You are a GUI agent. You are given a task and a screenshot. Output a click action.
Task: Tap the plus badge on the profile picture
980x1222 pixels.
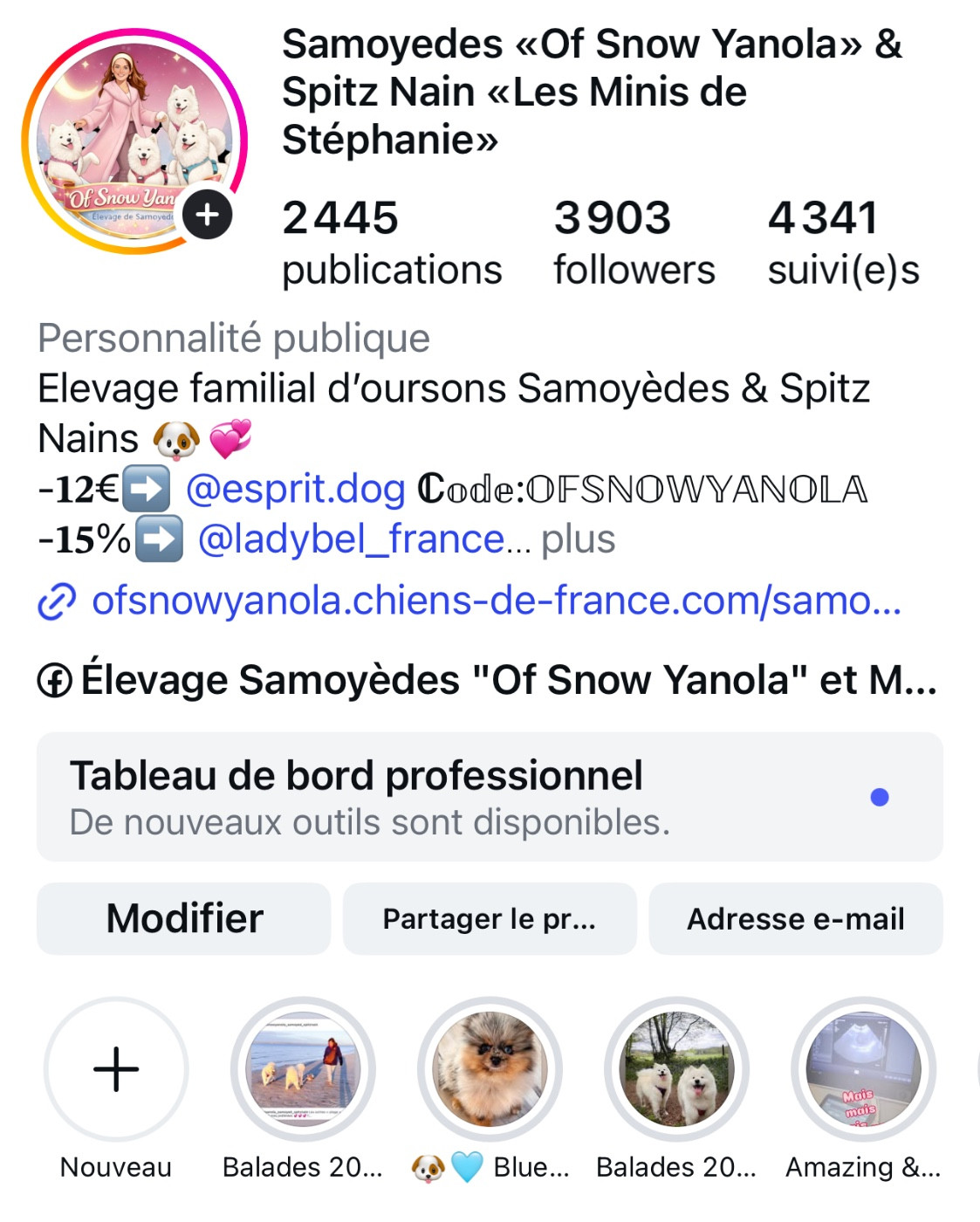pyautogui.click(x=207, y=214)
